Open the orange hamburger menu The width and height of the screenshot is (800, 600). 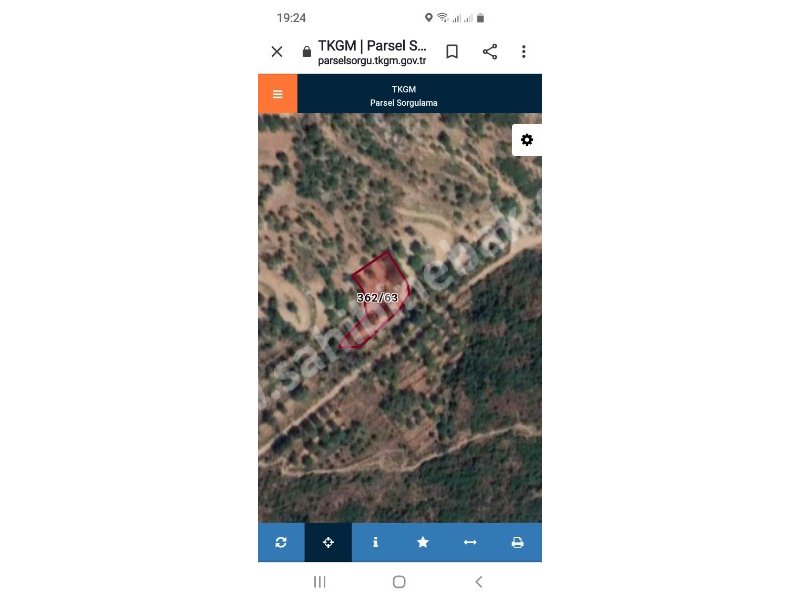coord(278,94)
